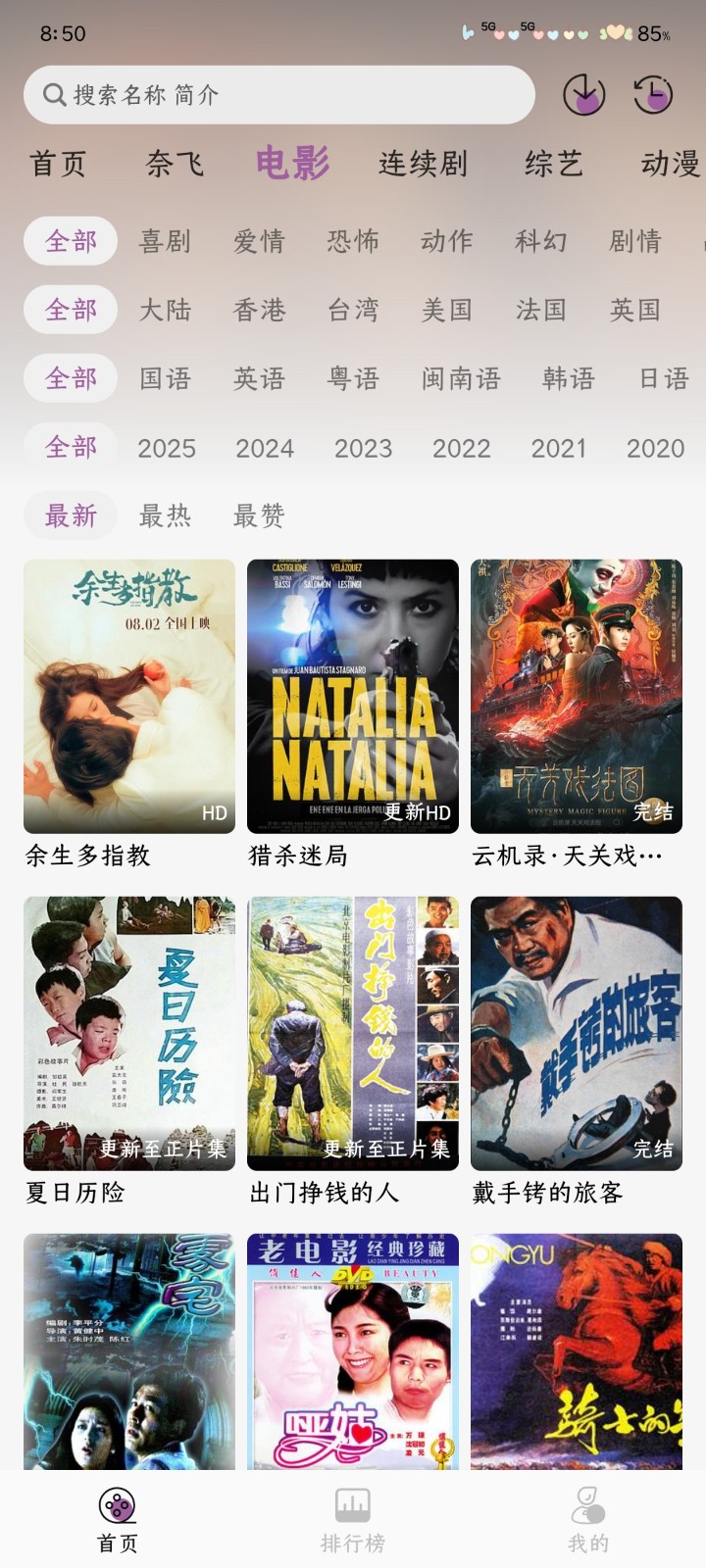Filter by language 粤语
This screenshot has height=1568, width=706.
point(353,379)
